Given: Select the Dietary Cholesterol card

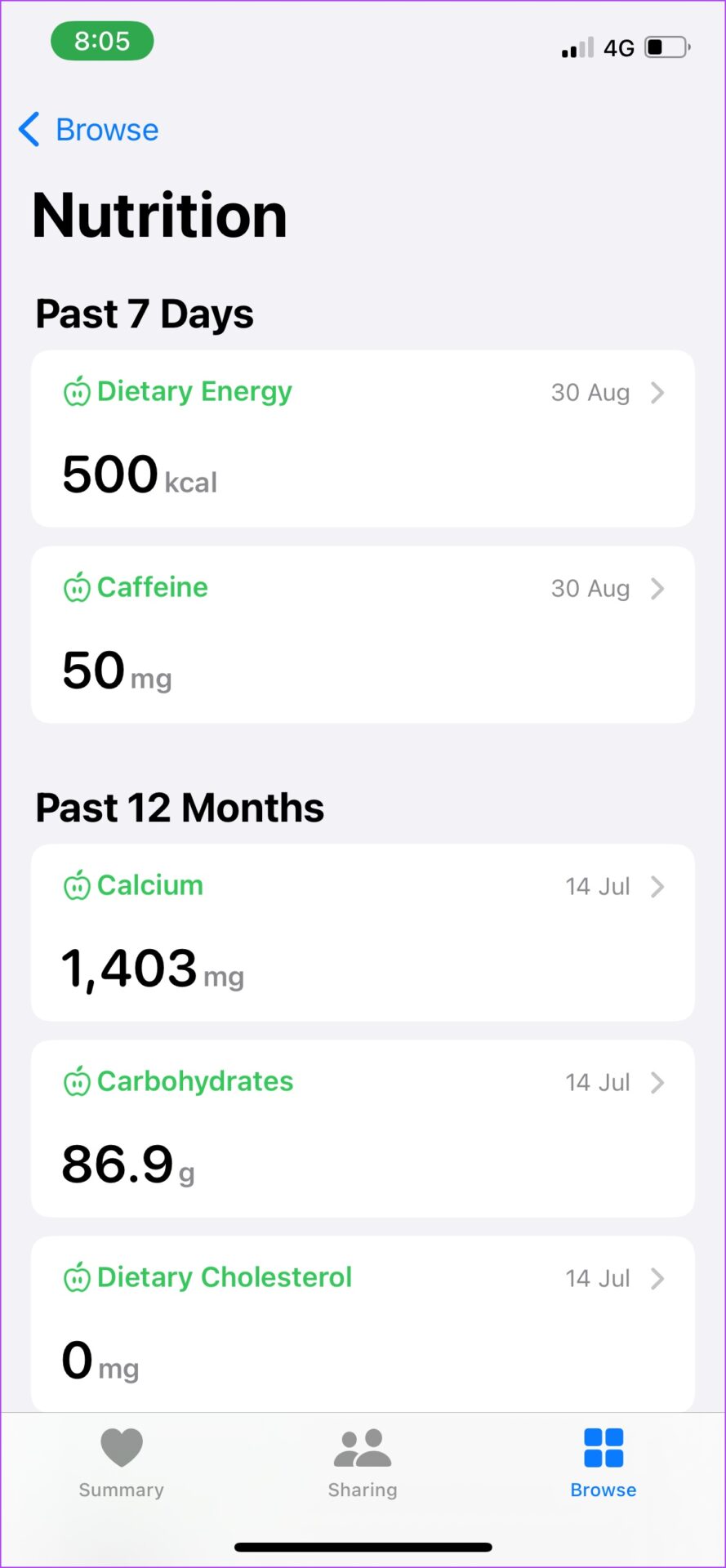Looking at the screenshot, I should tap(363, 1323).
